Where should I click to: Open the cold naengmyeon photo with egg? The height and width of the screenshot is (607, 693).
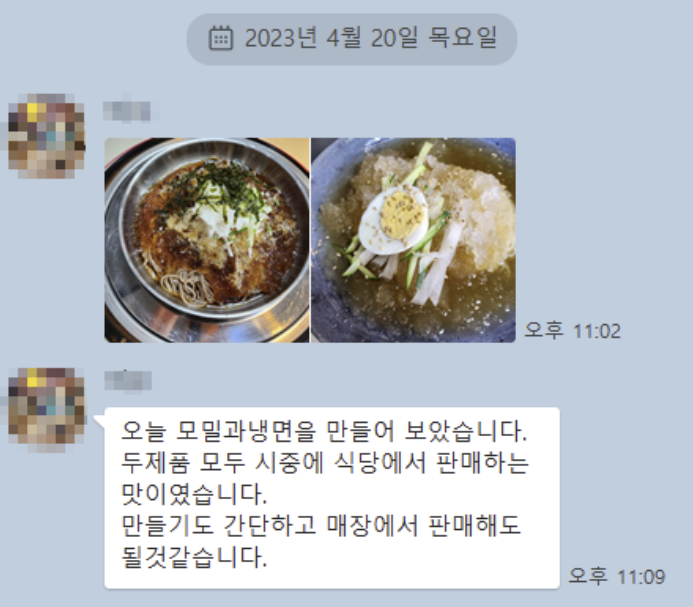coord(413,240)
